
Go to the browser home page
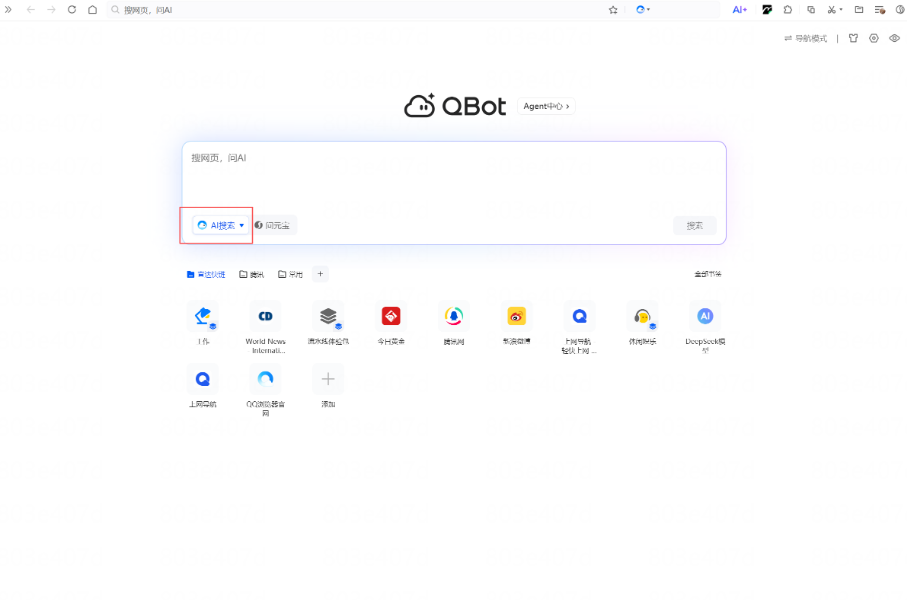tap(92, 9)
